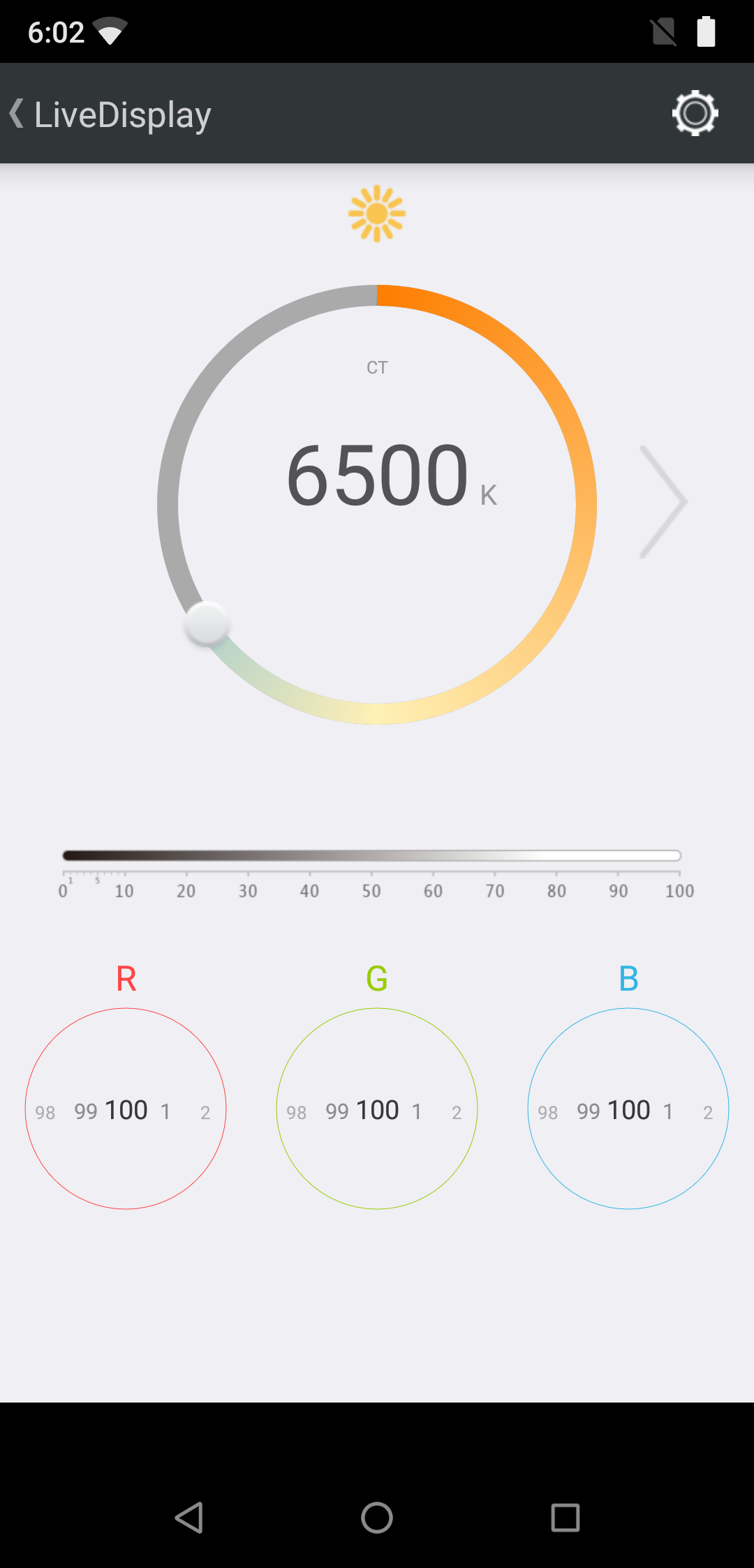754x1568 pixels.
Task: Select 99 on the red R dial
Action: click(86, 1111)
